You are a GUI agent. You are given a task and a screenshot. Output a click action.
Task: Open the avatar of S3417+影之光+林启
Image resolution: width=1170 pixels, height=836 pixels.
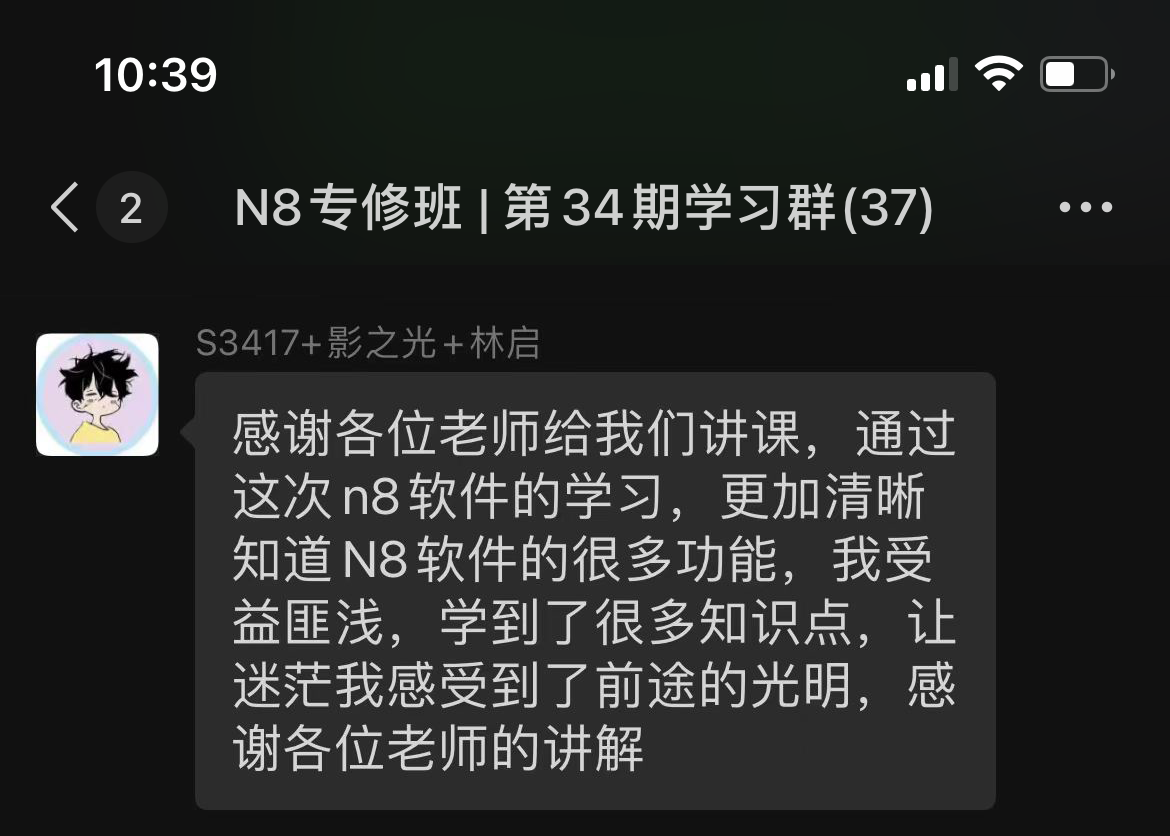coord(98,395)
